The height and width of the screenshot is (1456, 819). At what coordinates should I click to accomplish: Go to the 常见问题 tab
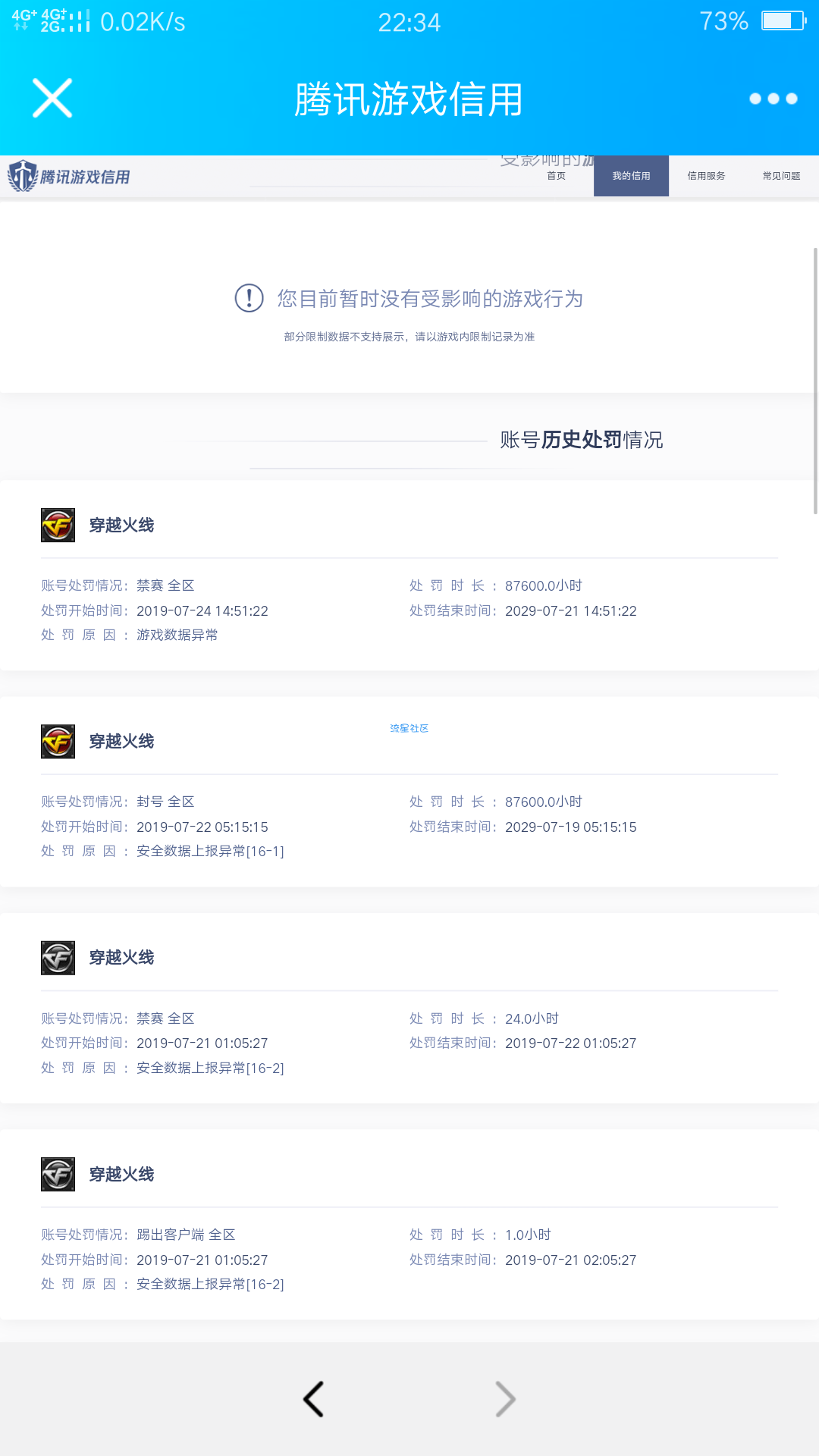[781, 176]
